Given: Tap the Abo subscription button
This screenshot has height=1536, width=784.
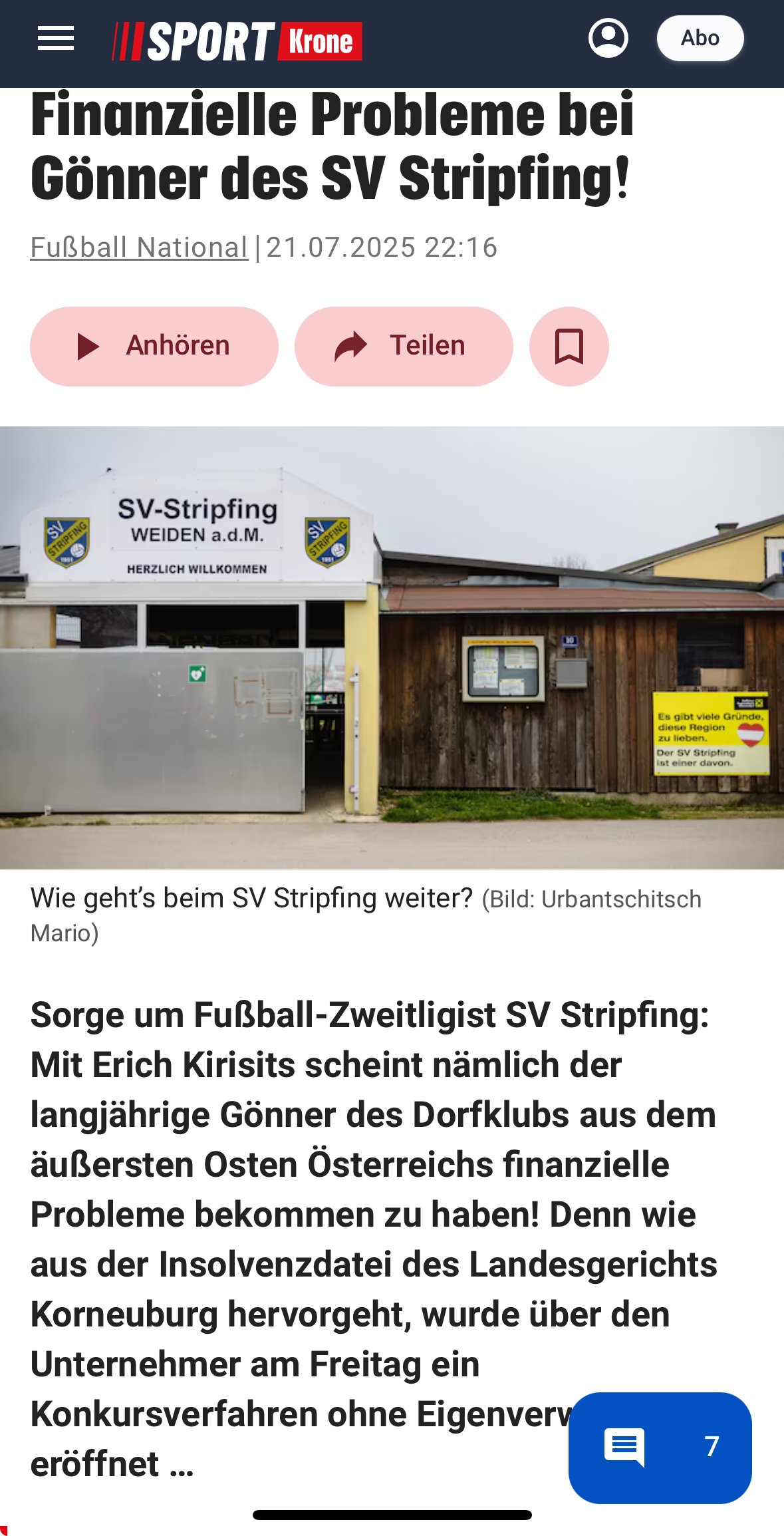Looking at the screenshot, I should coord(700,38).
